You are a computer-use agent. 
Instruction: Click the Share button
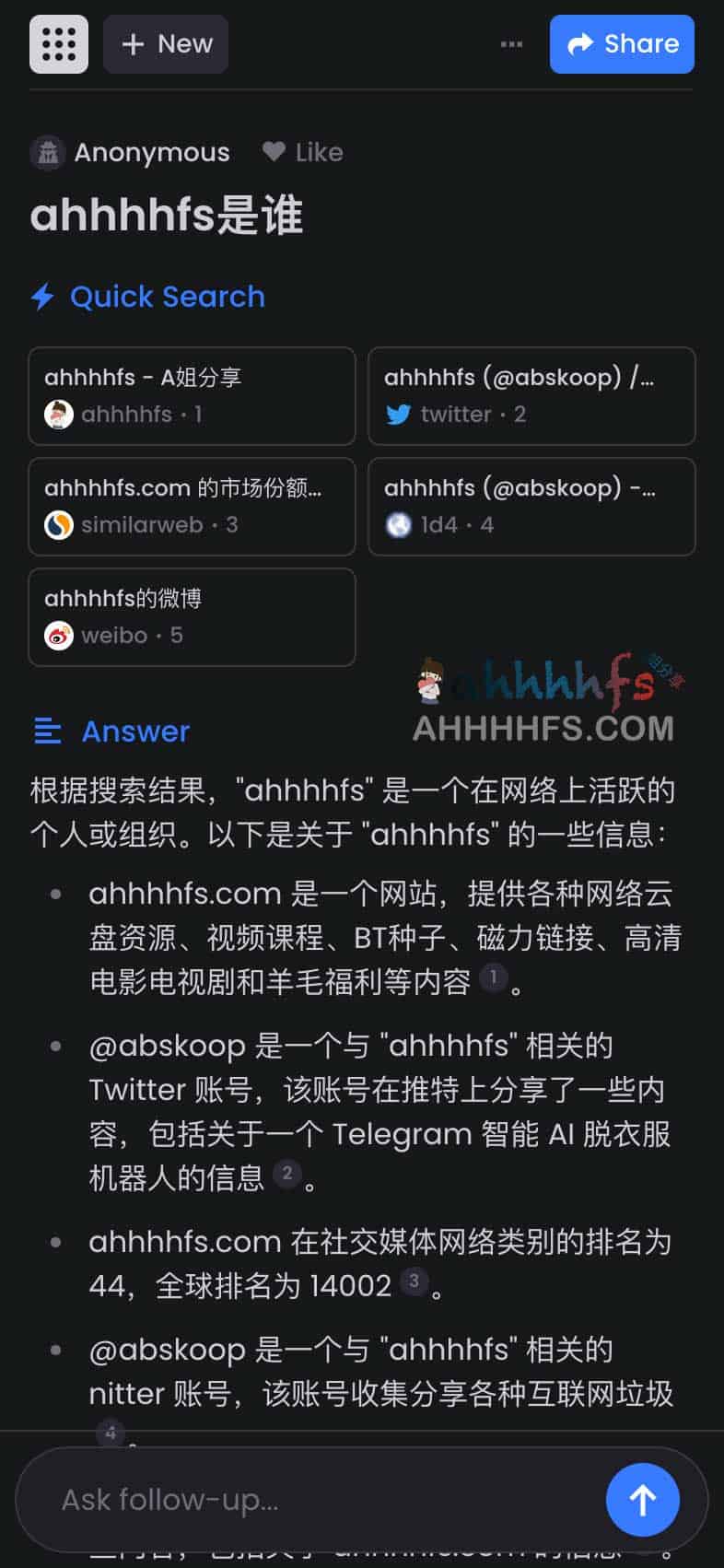coord(622,43)
